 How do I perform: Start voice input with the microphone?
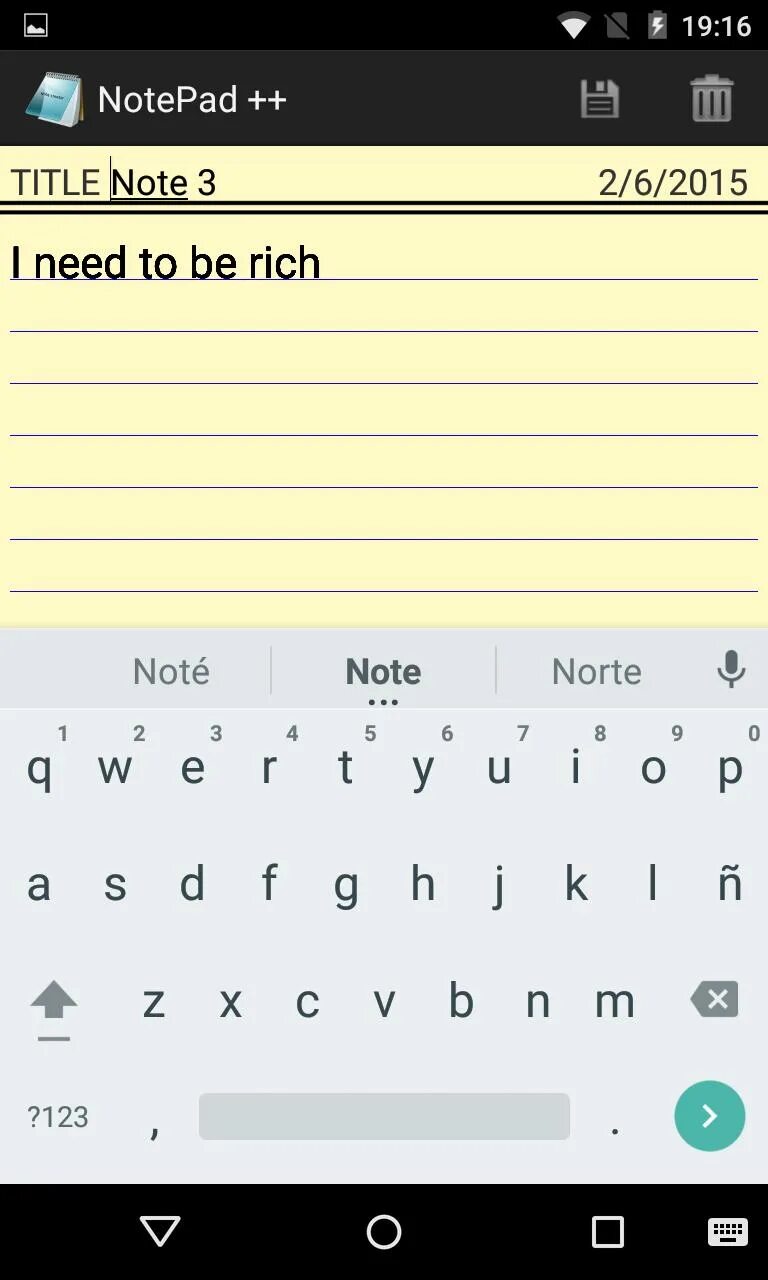pyautogui.click(x=731, y=670)
